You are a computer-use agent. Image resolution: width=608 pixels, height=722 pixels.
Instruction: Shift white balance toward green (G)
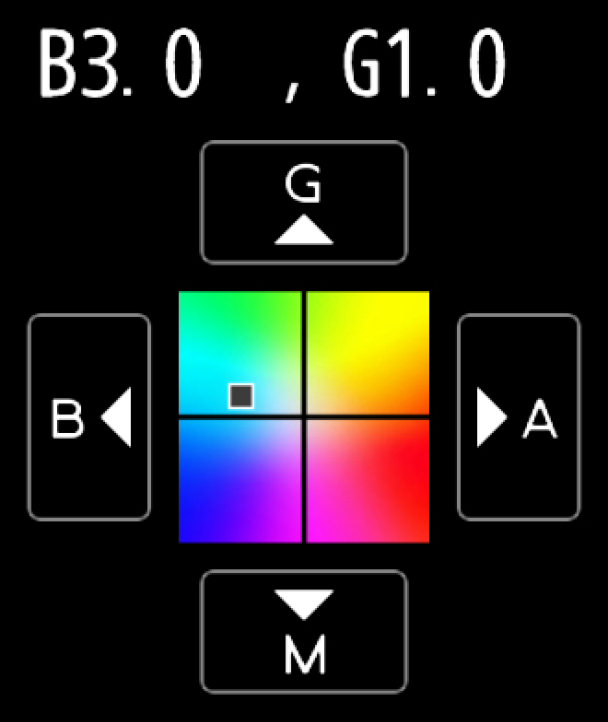pos(304,202)
